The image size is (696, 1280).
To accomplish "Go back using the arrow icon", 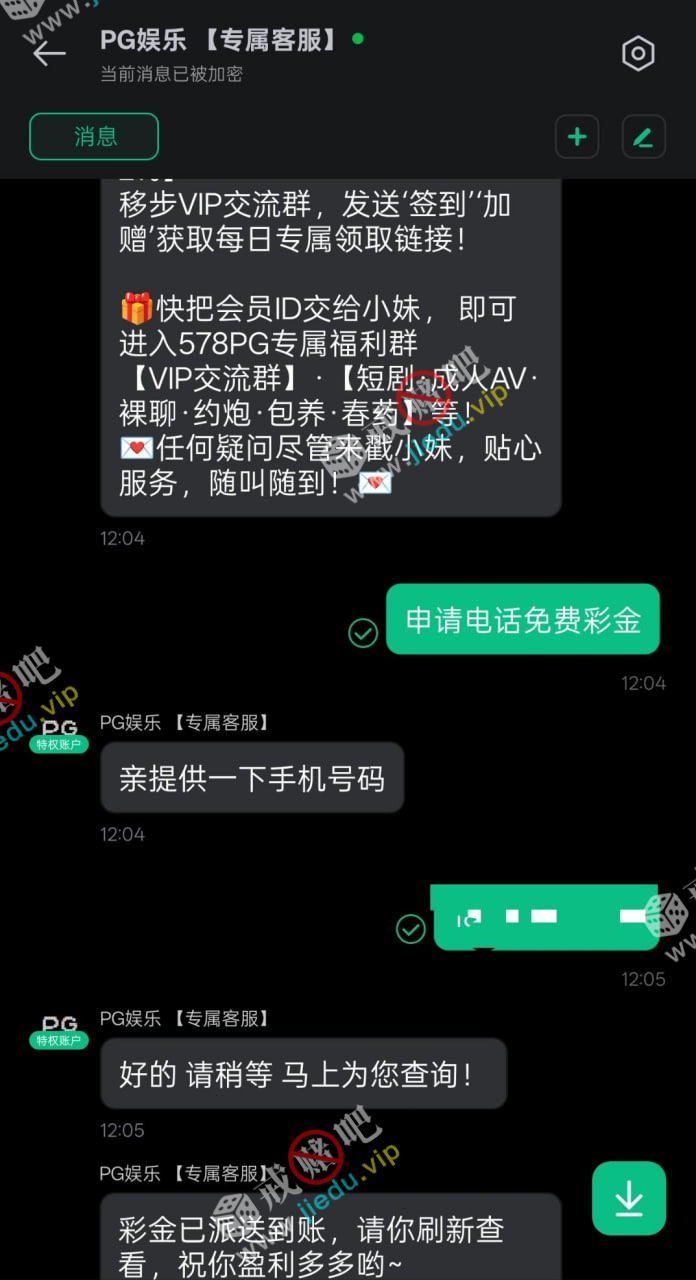I will pyautogui.click(x=49, y=53).
